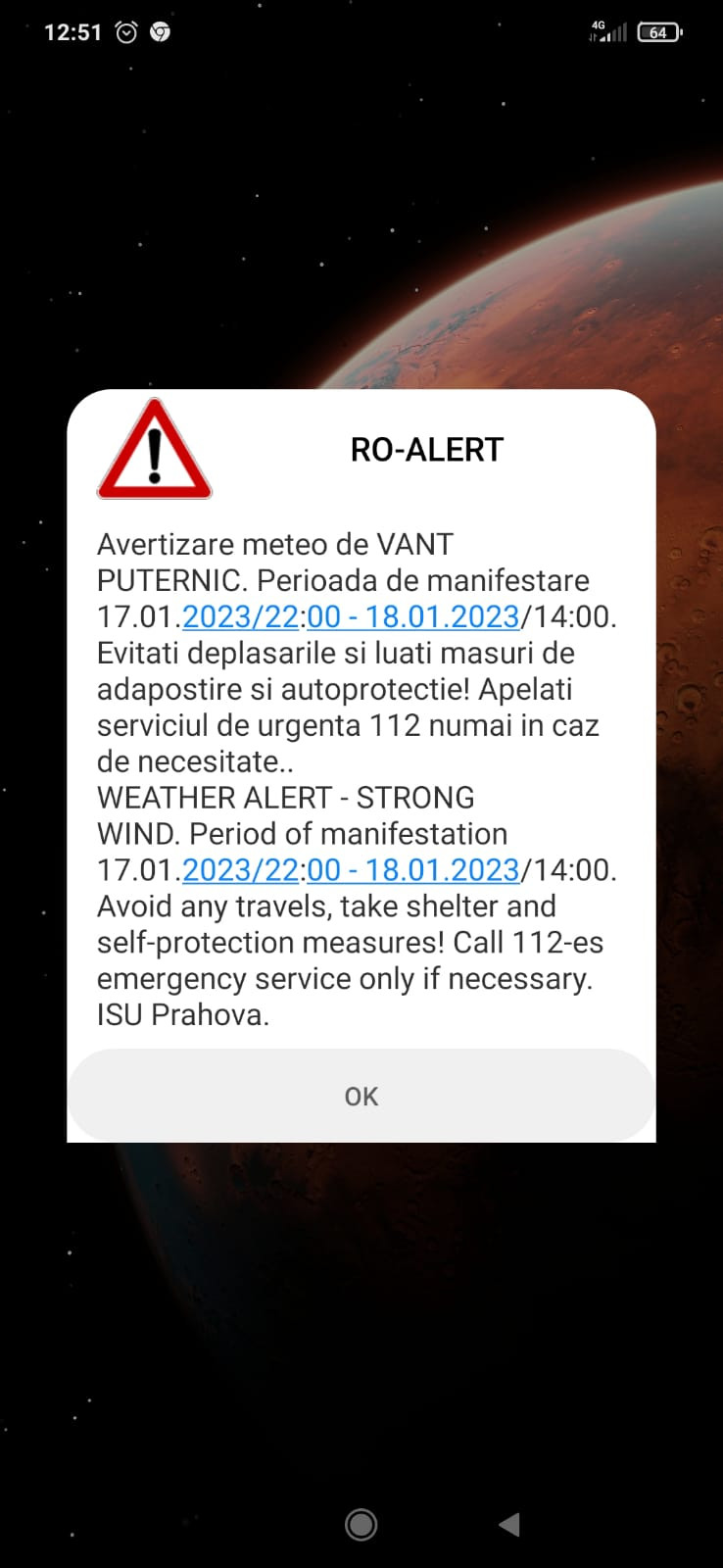
Task: Tap the Avertizare meteo de VANT PUTERNIC text
Action: point(275,544)
